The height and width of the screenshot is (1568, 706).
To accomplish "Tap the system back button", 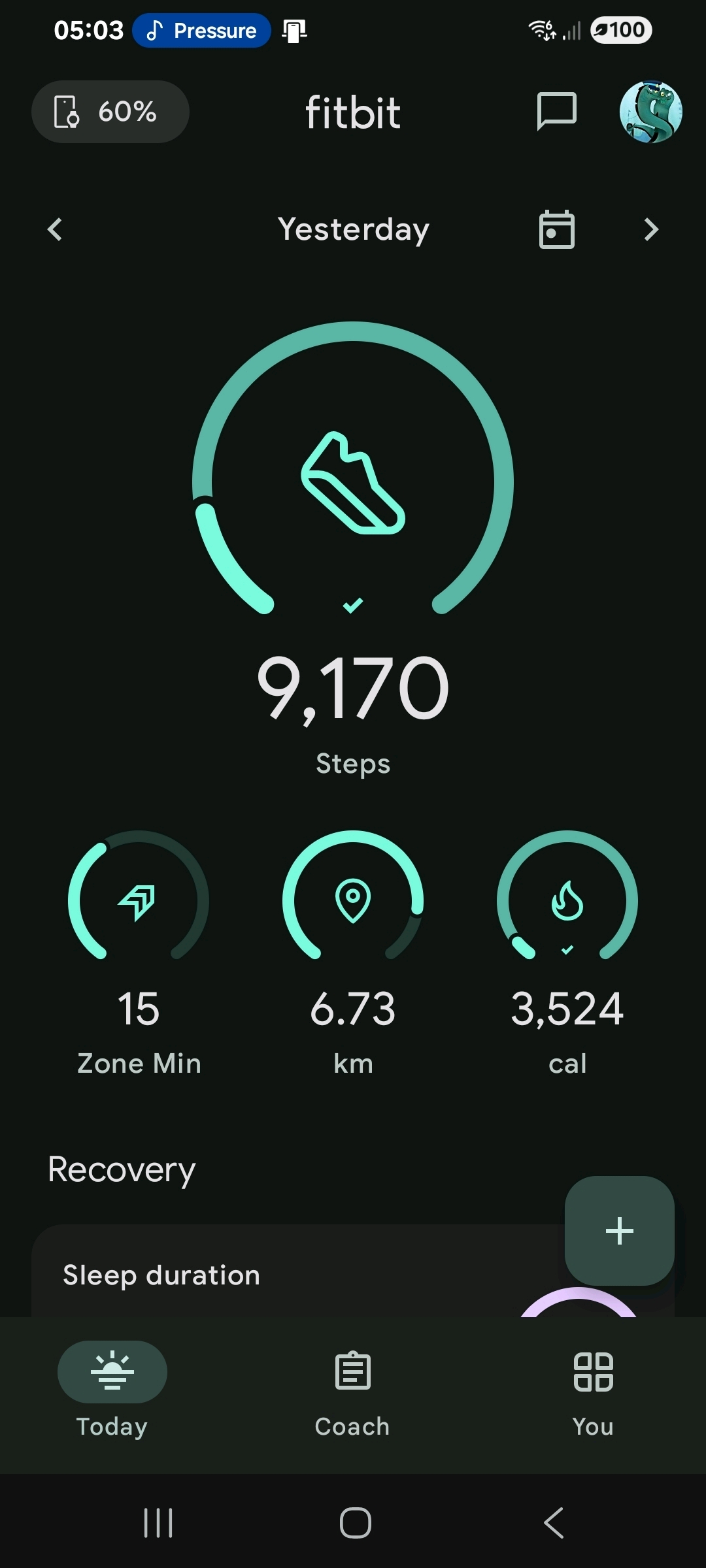I will tap(554, 1523).
